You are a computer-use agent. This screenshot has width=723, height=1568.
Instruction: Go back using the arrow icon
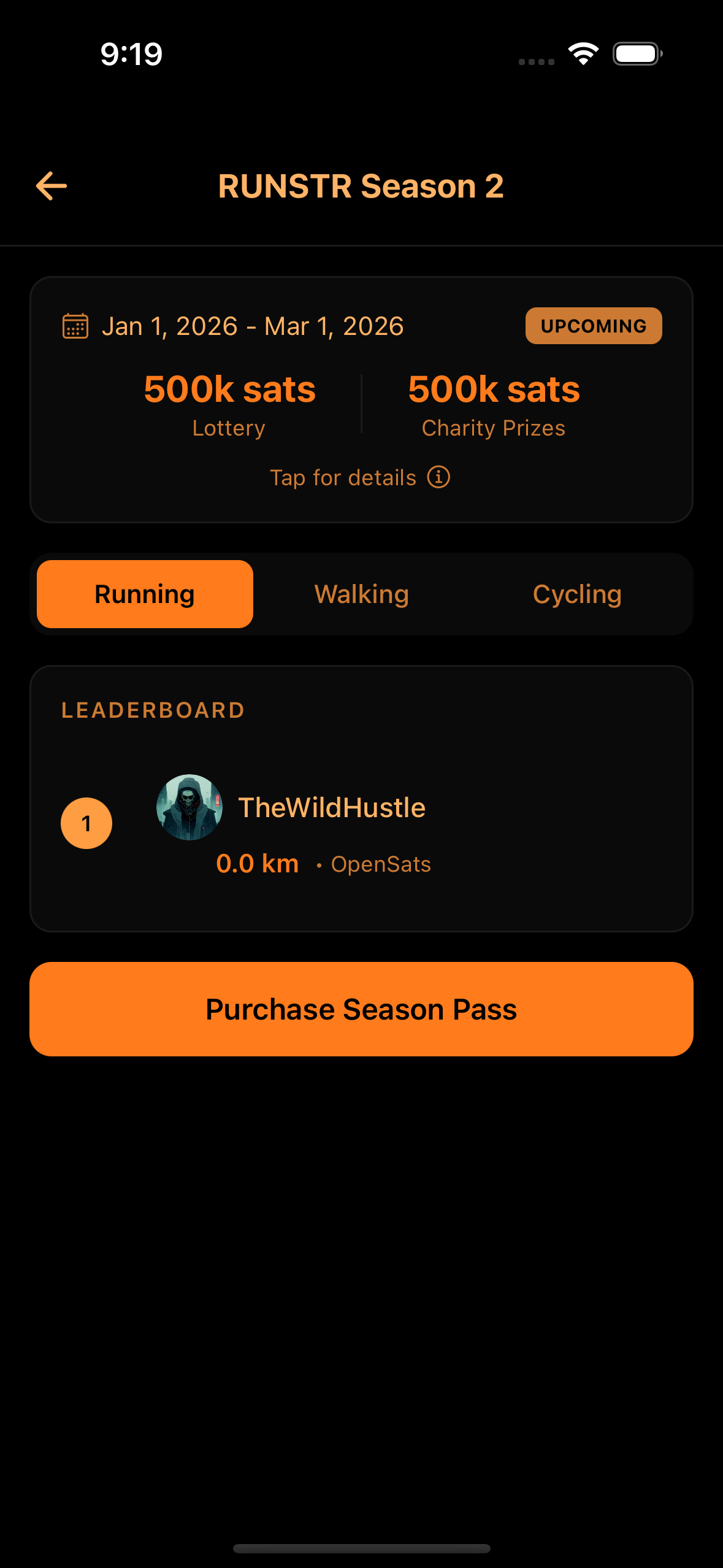pyautogui.click(x=52, y=186)
